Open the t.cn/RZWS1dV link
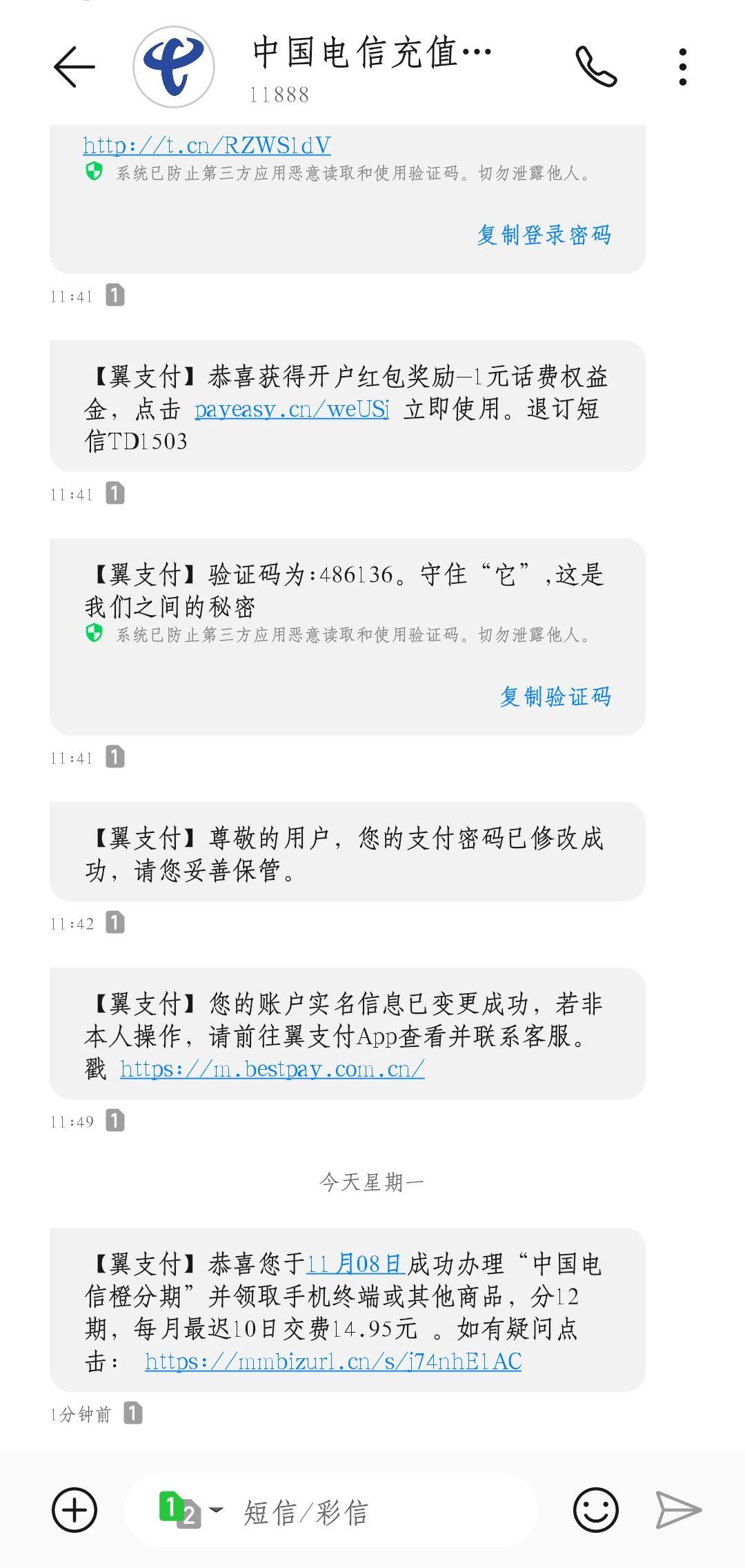Viewport: 745px width, 1568px height. tap(206, 145)
